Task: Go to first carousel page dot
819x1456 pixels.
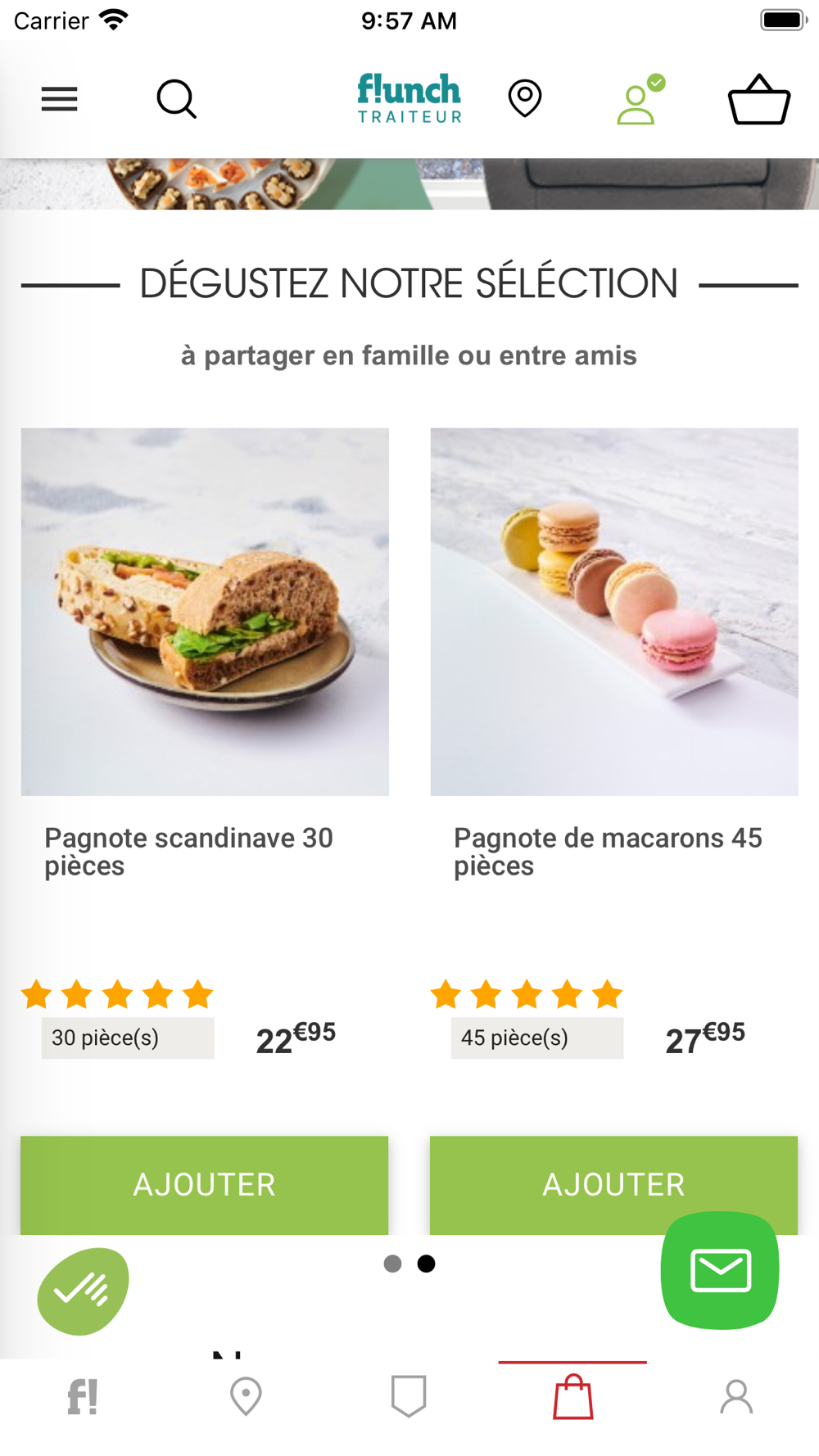Action: tap(393, 1264)
